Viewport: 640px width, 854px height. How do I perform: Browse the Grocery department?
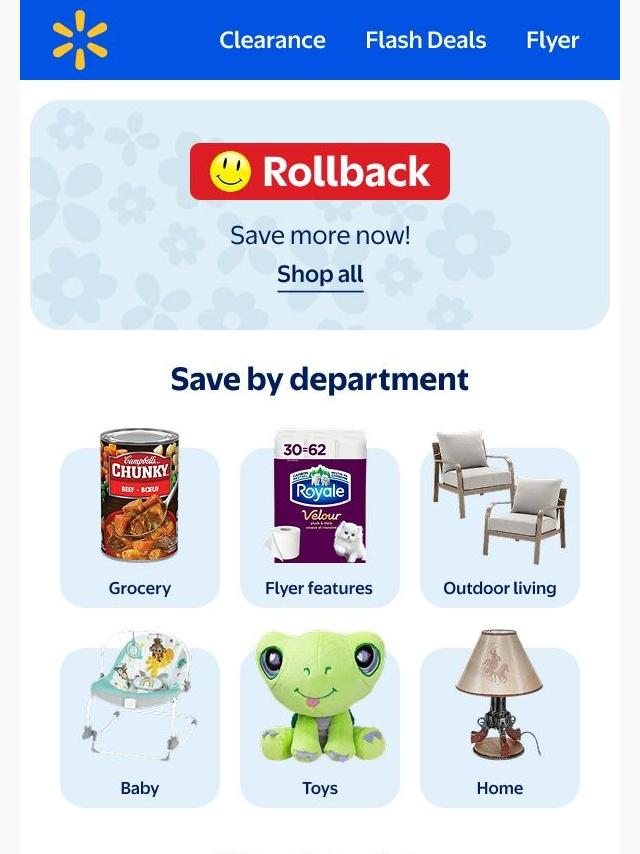pyautogui.click(x=140, y=525)
